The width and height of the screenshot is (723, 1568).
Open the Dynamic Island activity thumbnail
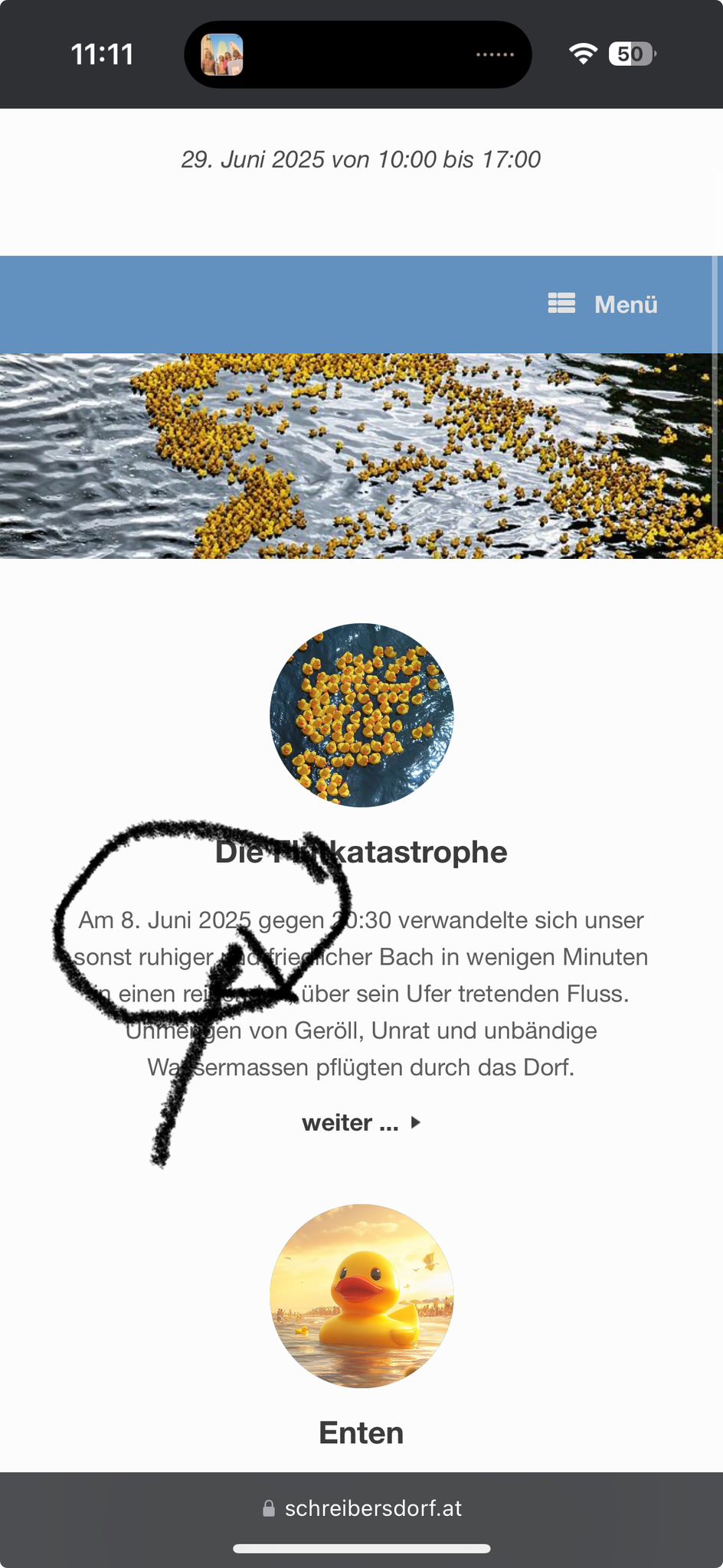point(222,54)
